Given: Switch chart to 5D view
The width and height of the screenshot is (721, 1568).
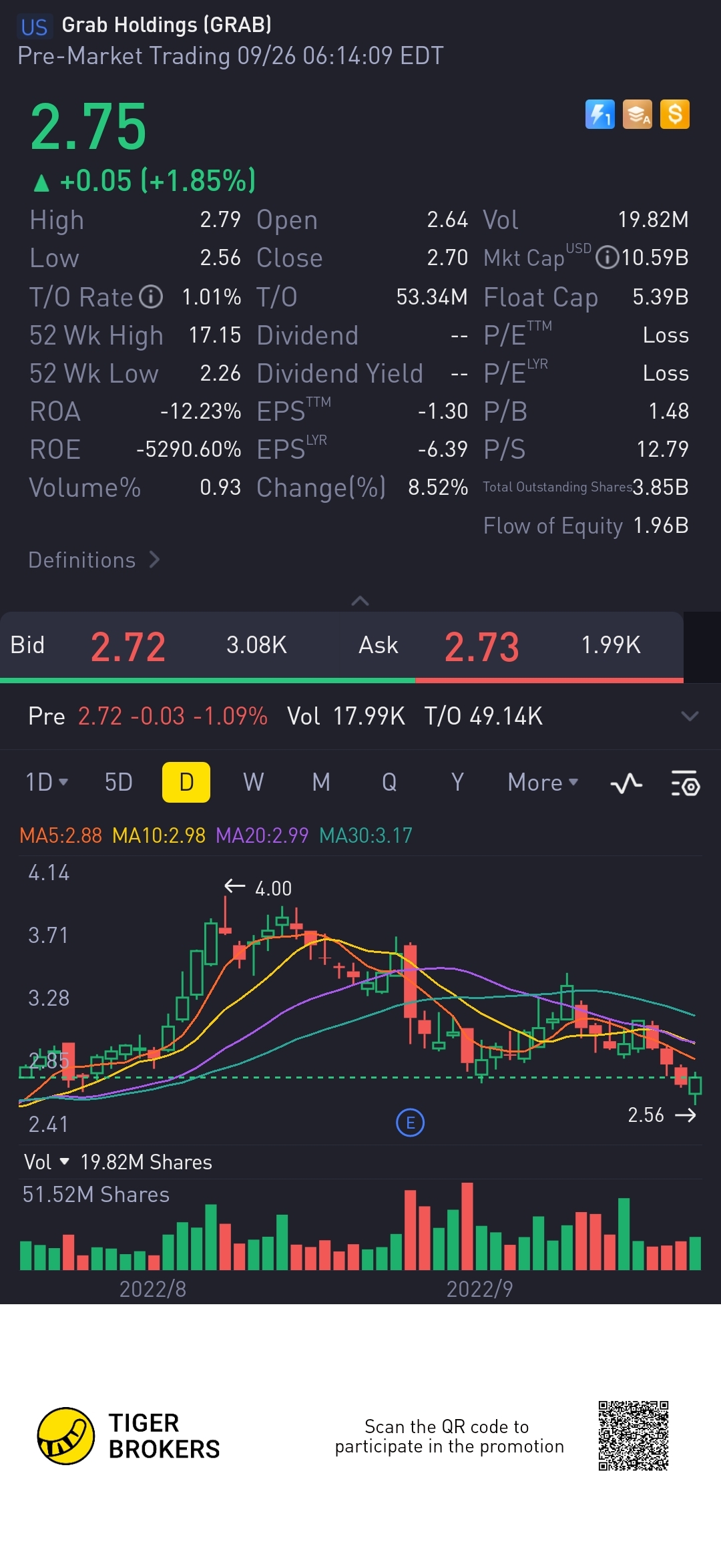Looking at the screenshot, I should point(119,782).
